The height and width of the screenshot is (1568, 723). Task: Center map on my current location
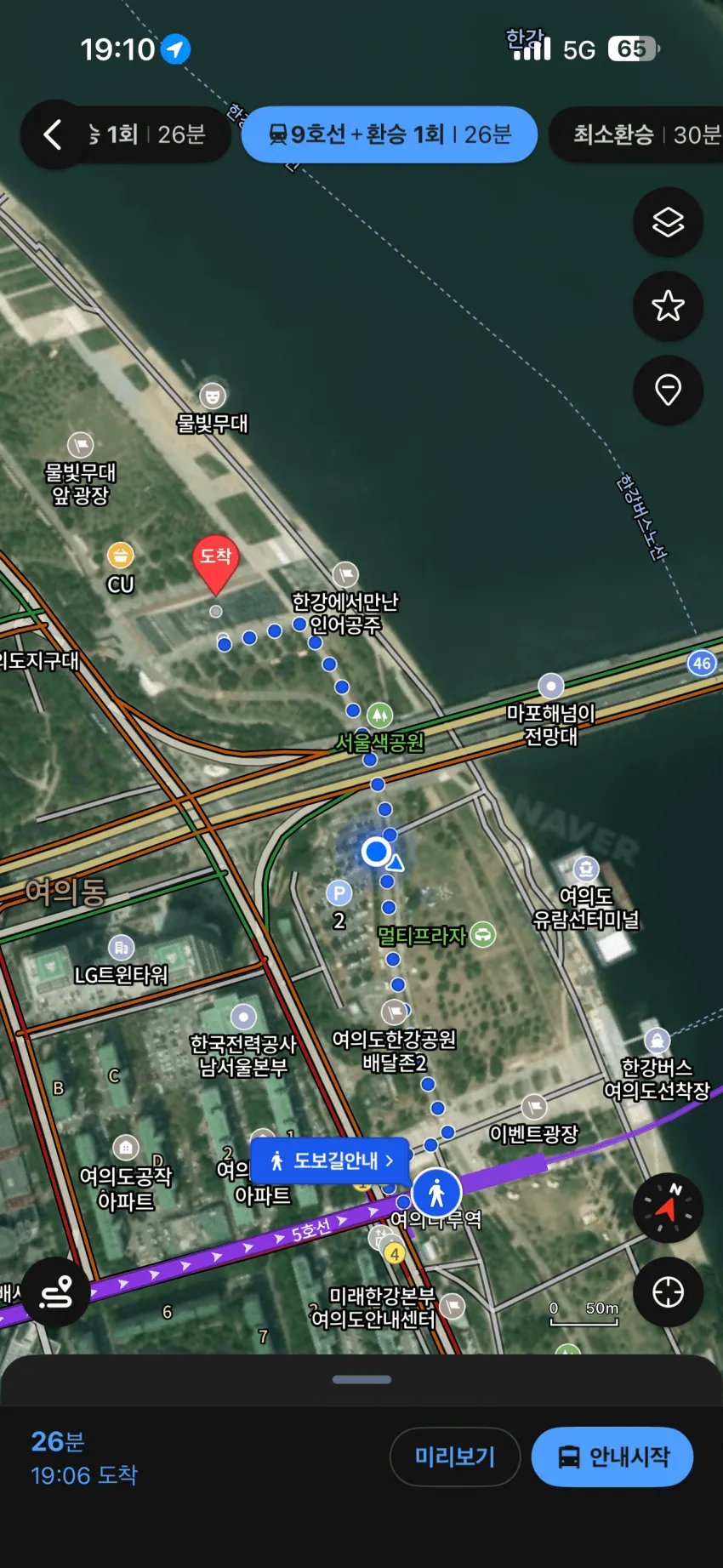tap(668, 1292)
